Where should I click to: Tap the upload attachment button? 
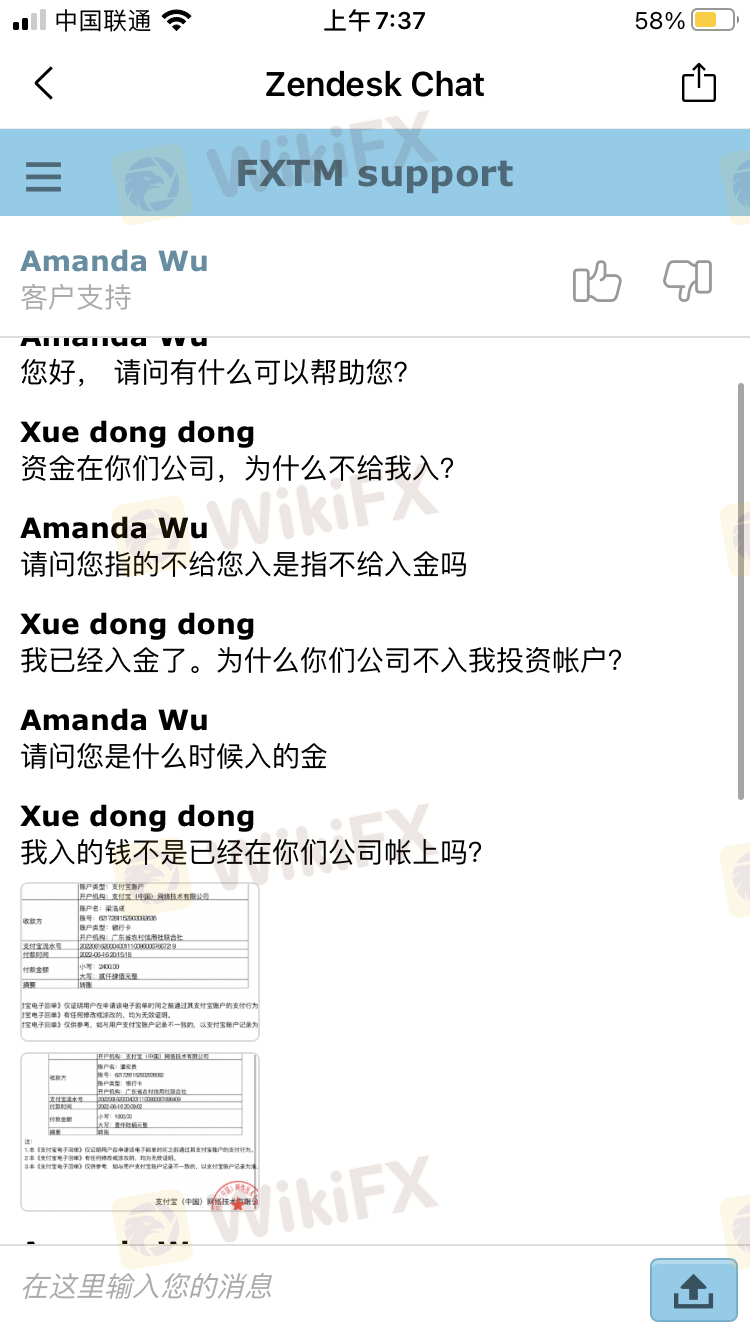[x=693, y=1291]
